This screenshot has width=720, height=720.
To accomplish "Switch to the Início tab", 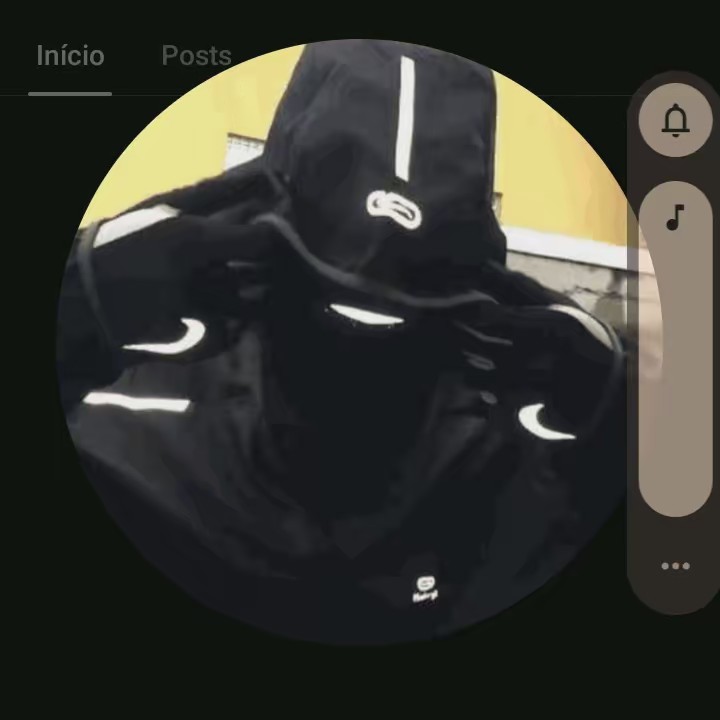I will point(70,56).
